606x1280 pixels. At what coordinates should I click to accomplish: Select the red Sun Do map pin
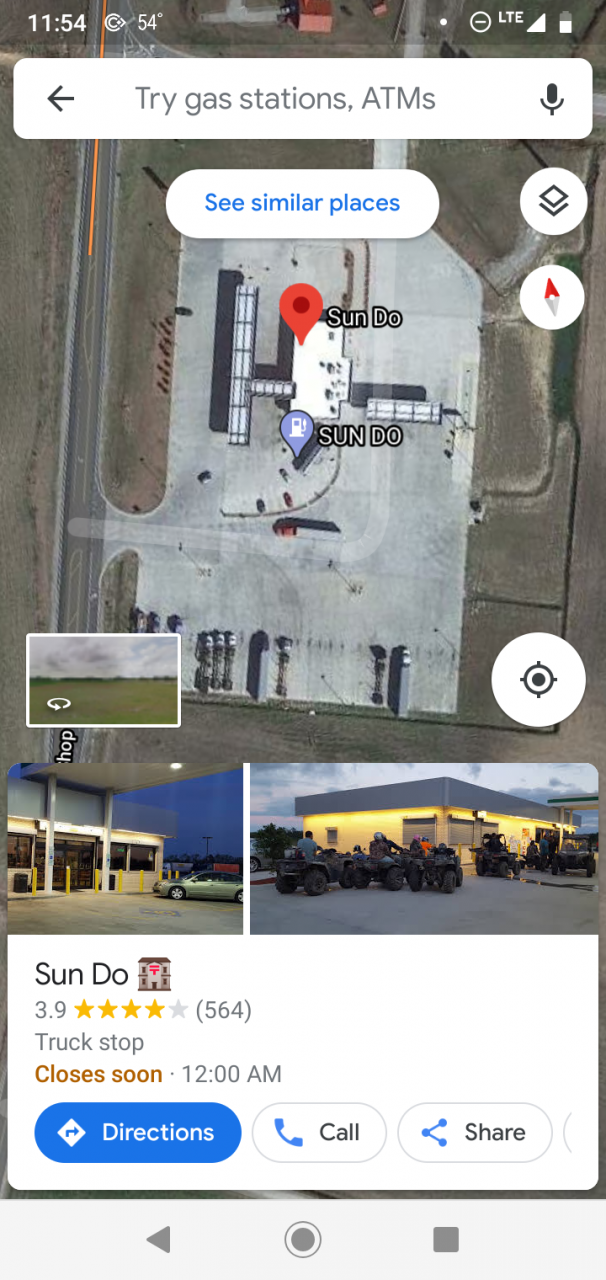[x=300, y=310]
